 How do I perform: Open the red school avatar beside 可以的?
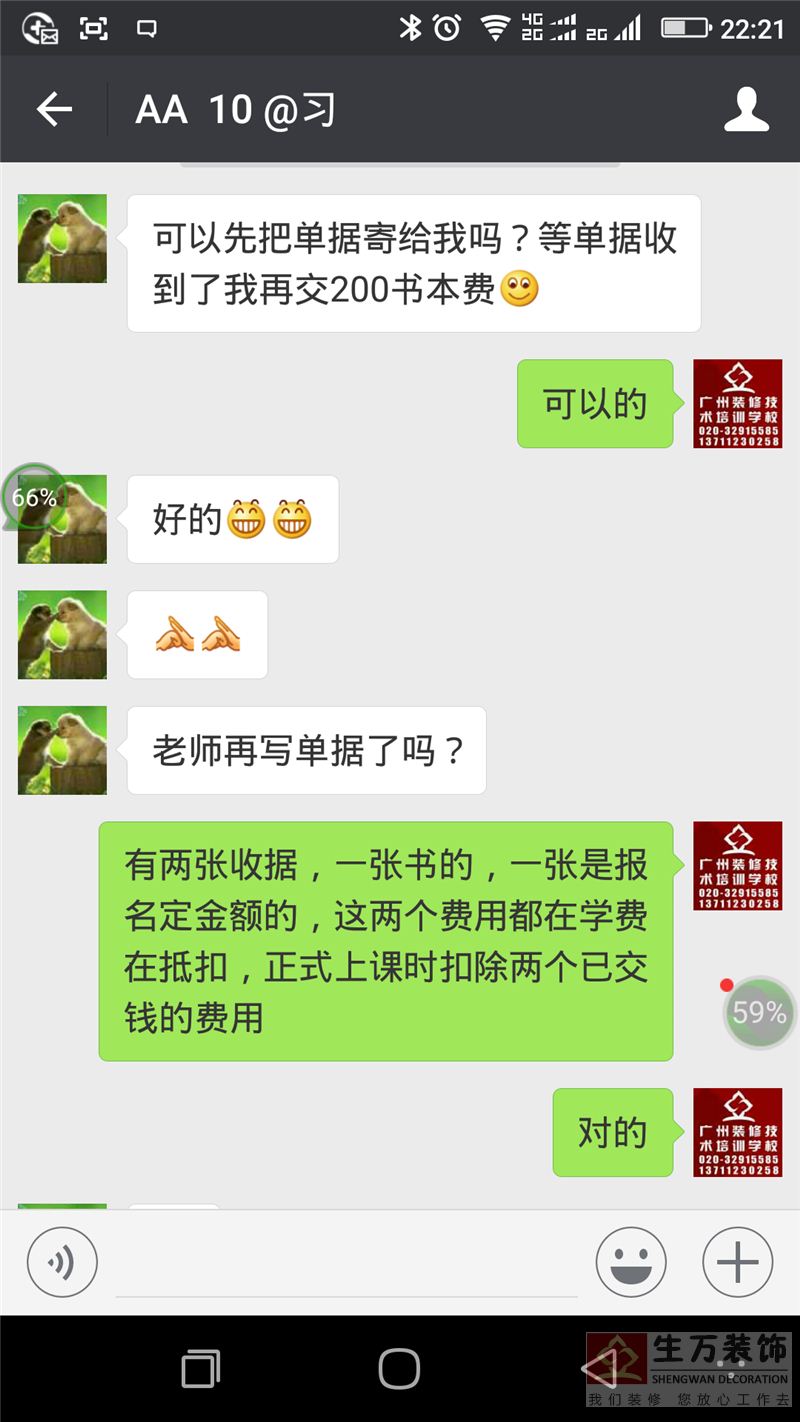738,403
